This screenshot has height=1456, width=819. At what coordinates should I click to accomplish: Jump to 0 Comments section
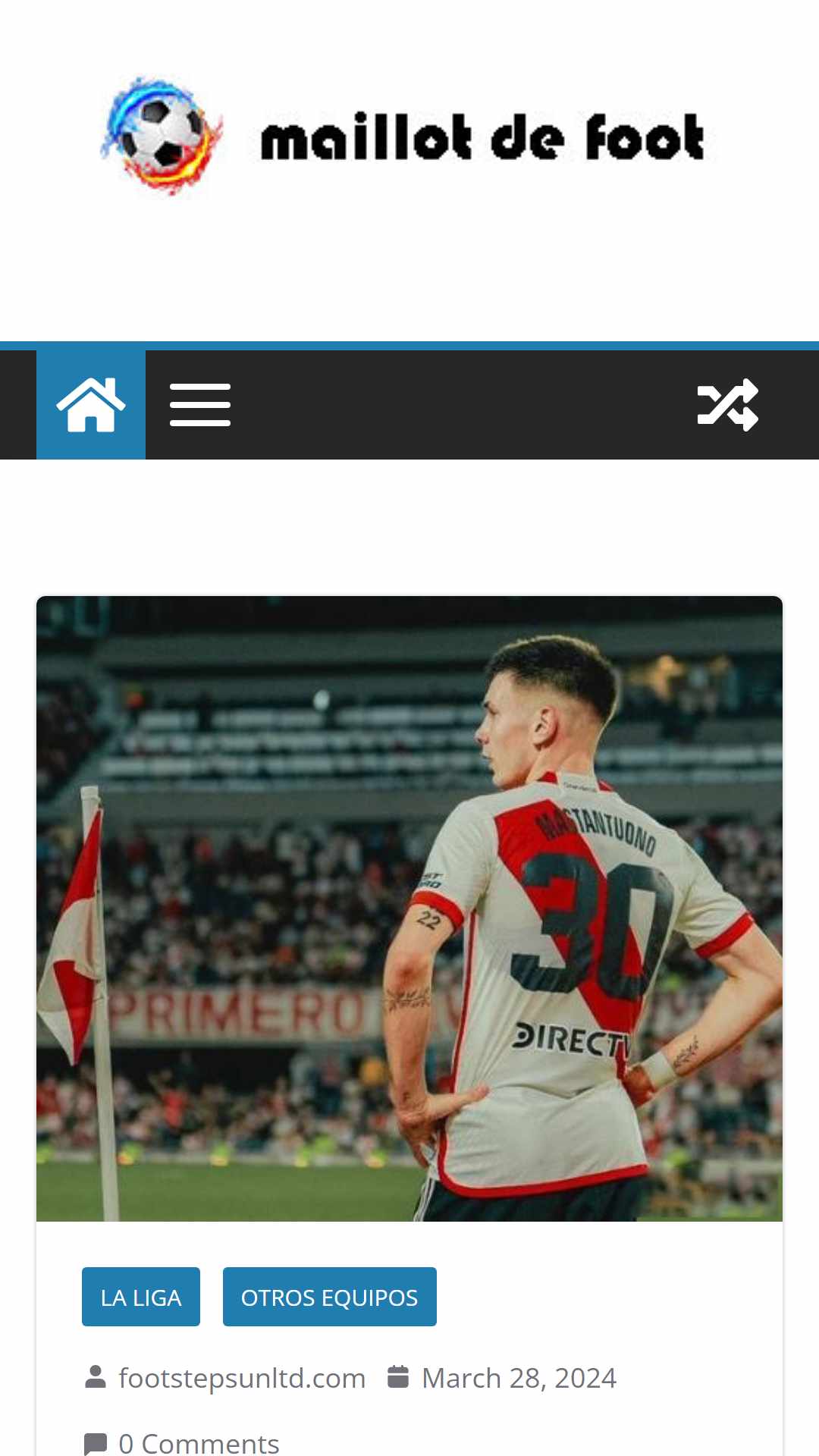[x=199, y=1443]
